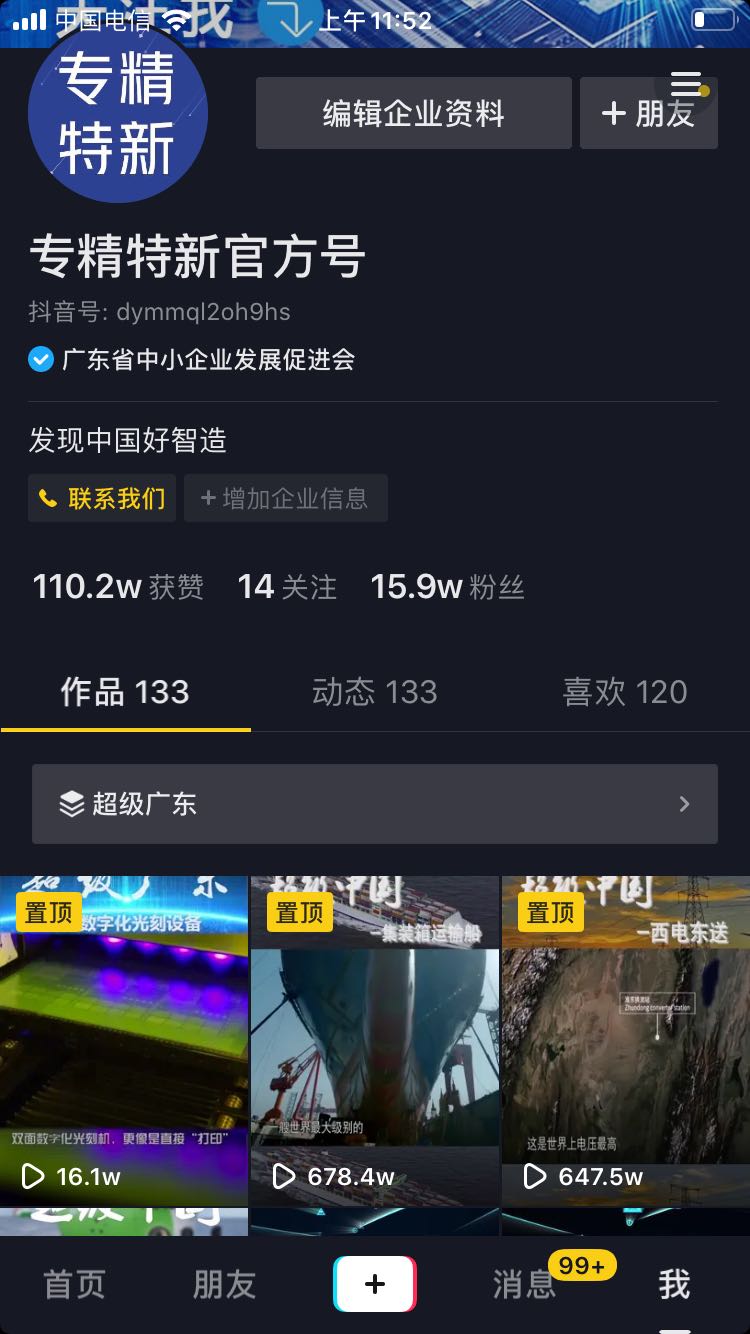Tap 编辑企业资料 button
This screenshot has height=1334, width=750.
(413, 114)
